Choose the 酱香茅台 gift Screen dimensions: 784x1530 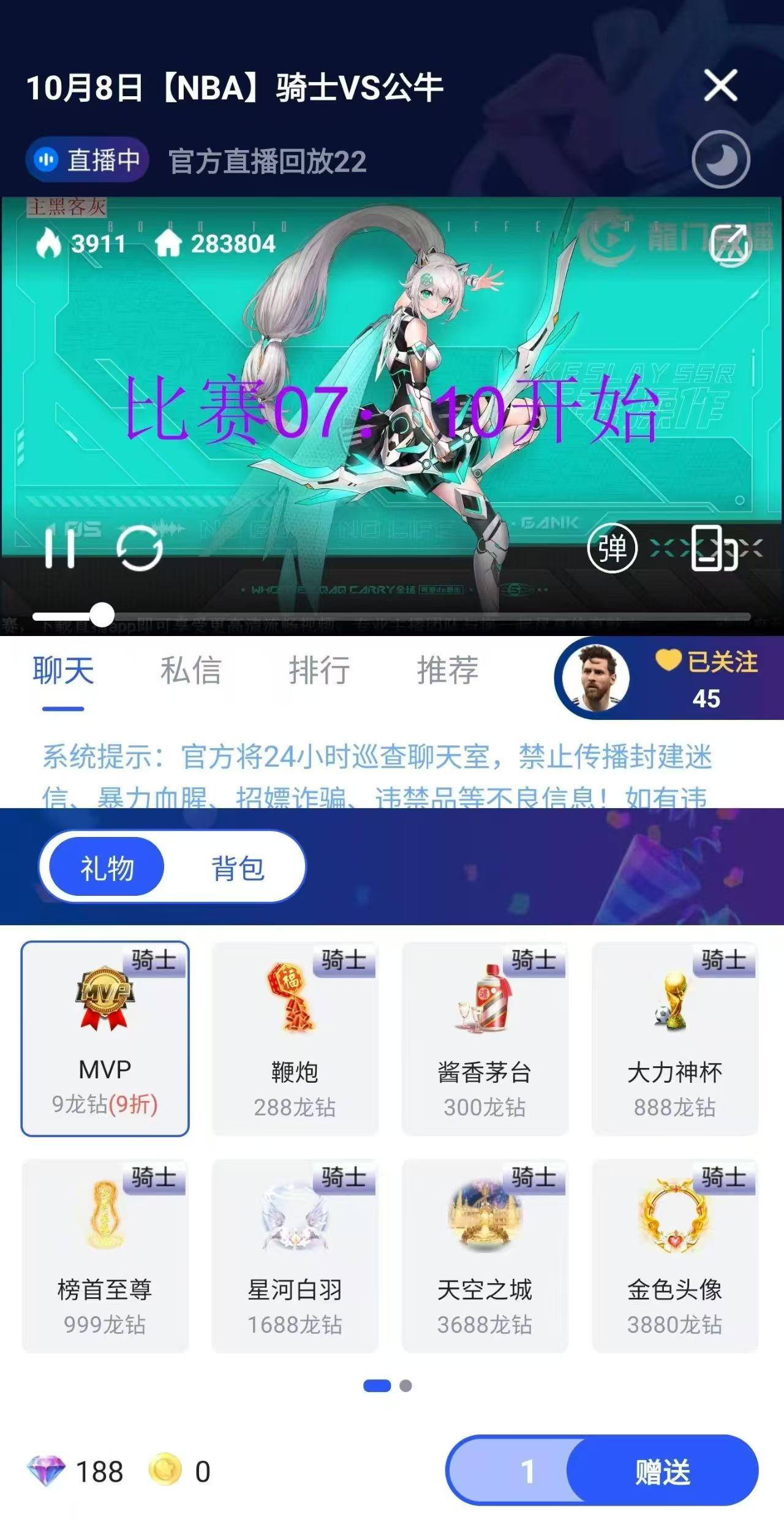pos(484,1038)
